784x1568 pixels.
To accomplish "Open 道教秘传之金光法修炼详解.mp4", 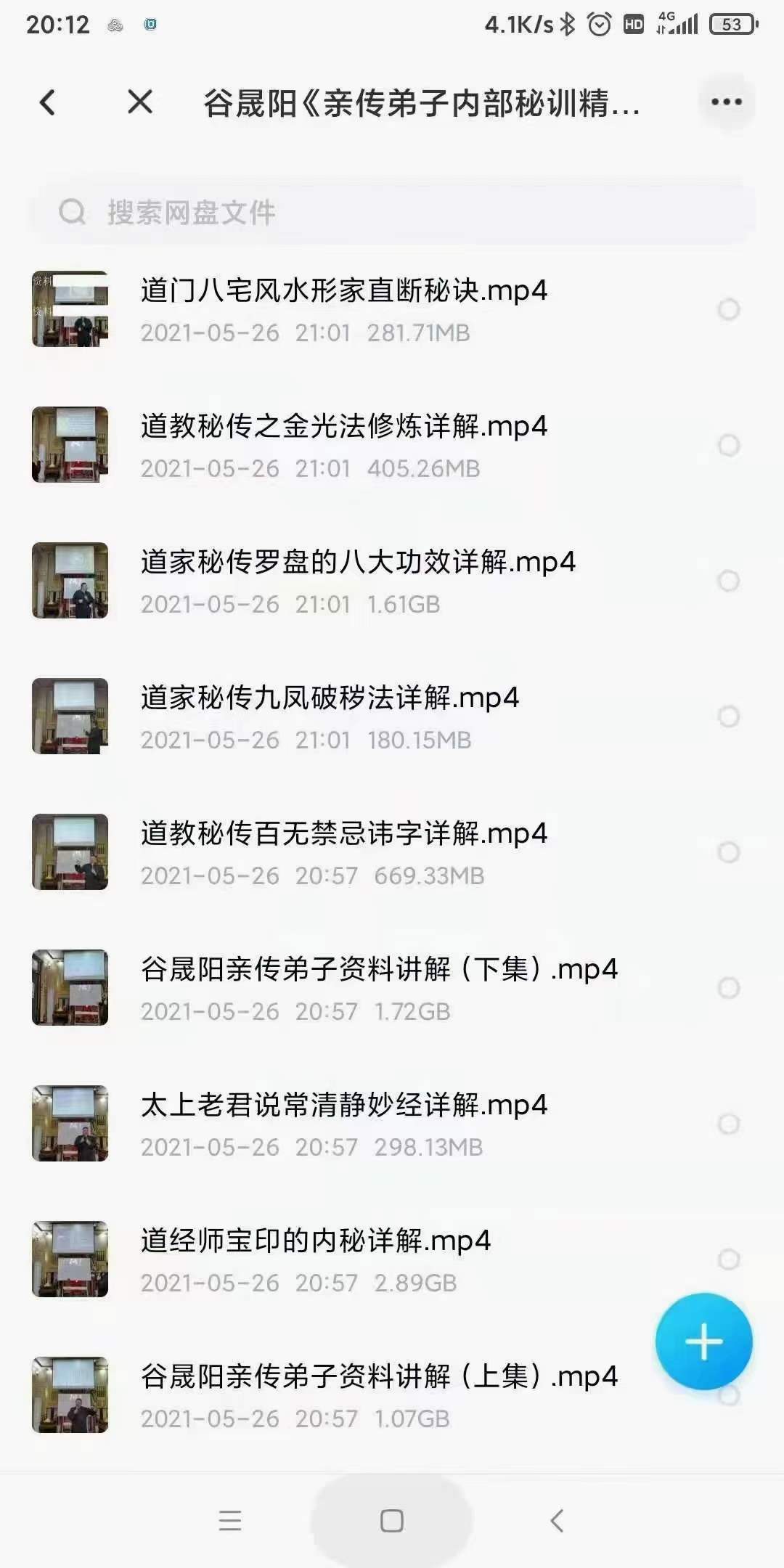I will coord(344,427).
